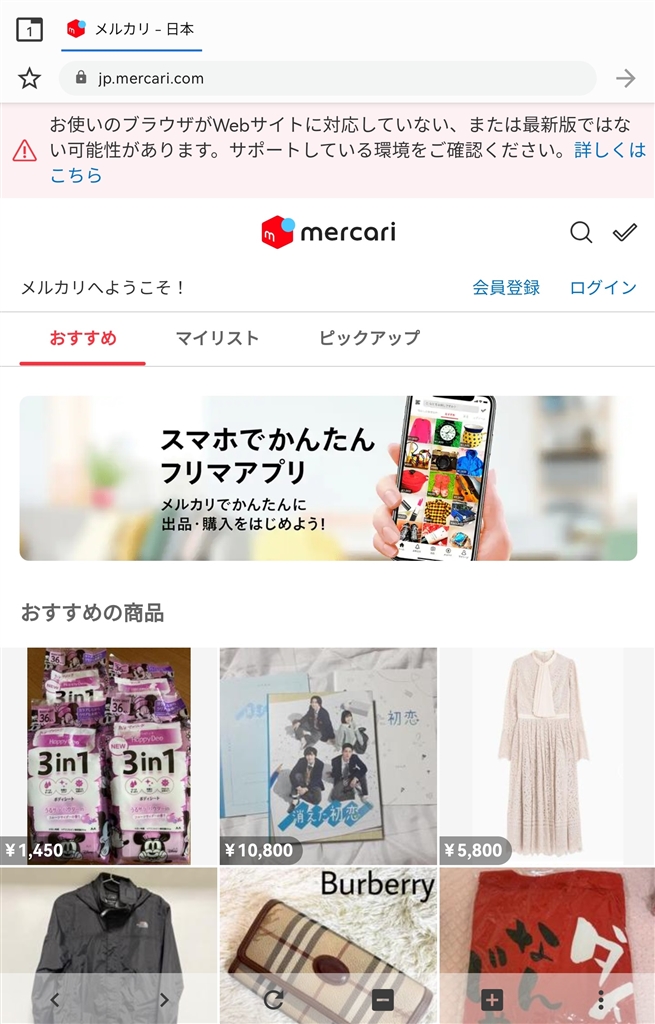Tap the jp.mercari.com address bar

328,78
